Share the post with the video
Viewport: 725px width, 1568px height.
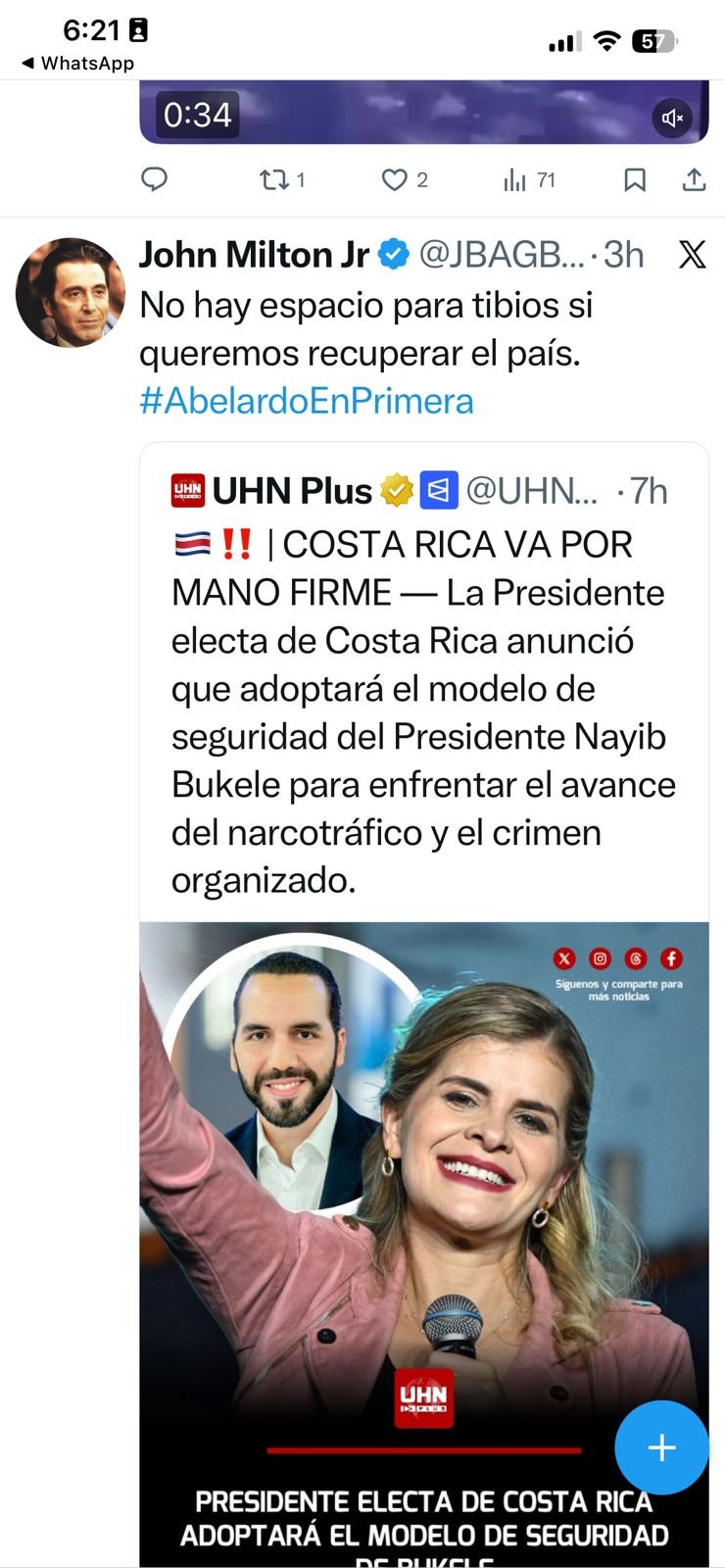[694, 179]
